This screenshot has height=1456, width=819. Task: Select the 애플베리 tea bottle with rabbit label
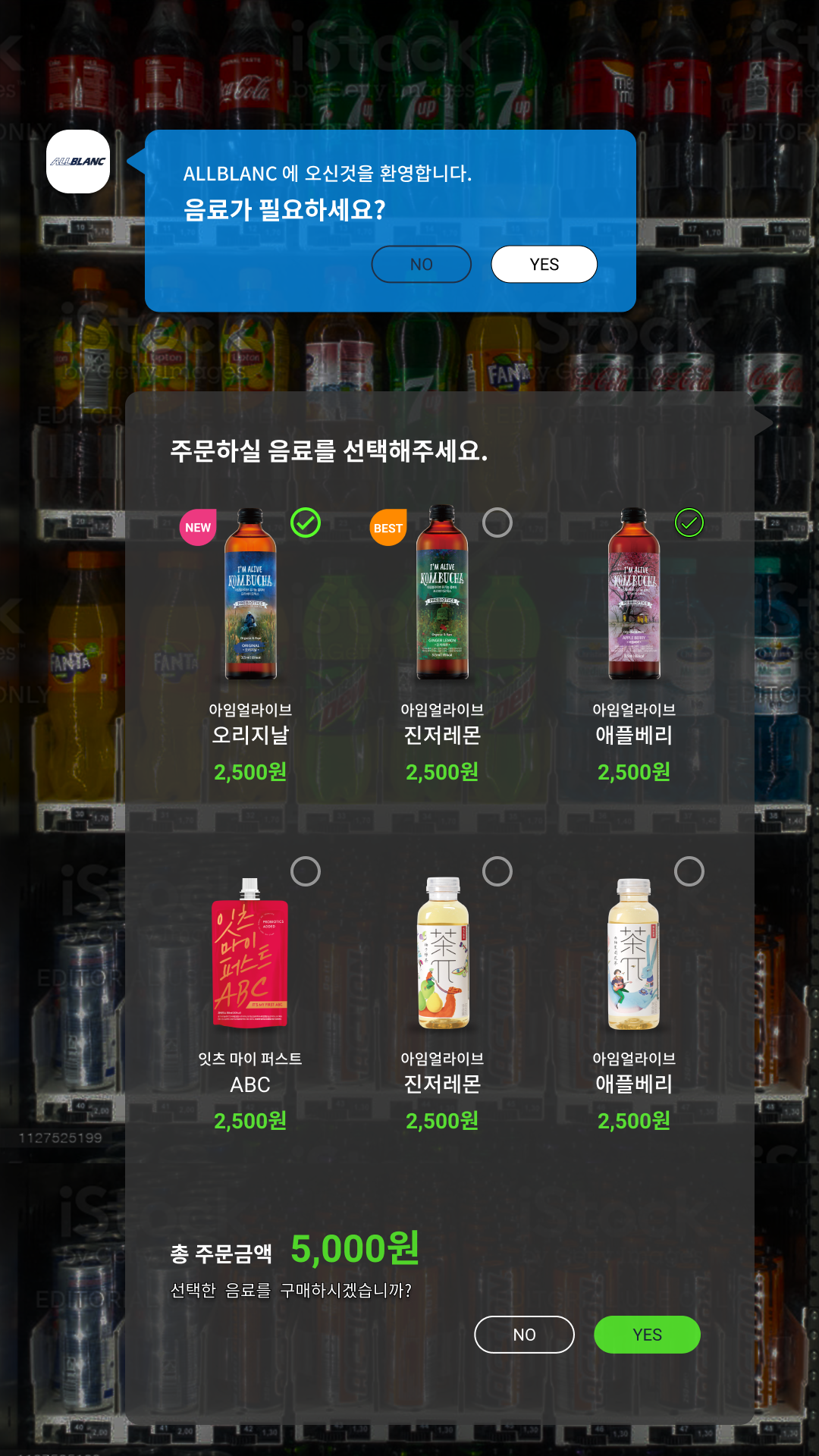[689, 871]
